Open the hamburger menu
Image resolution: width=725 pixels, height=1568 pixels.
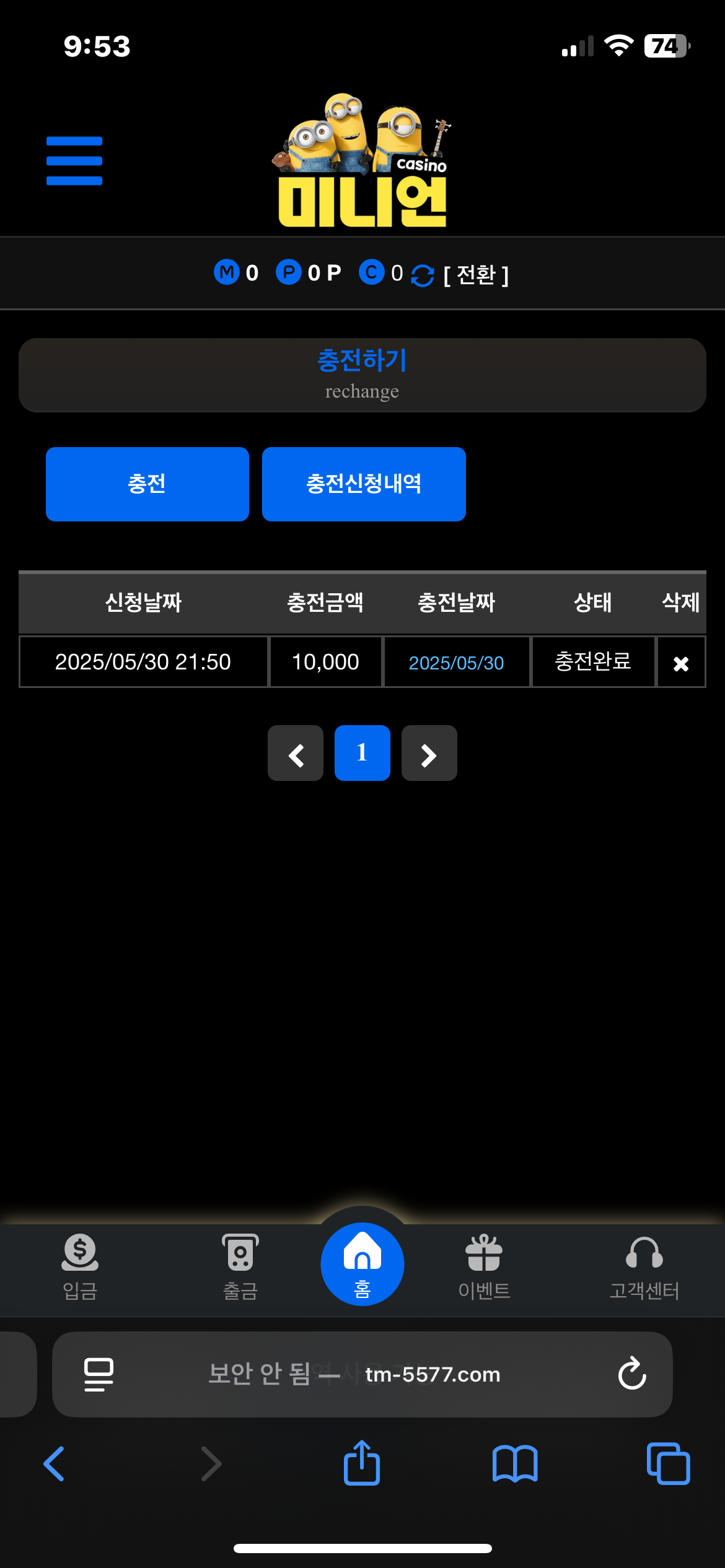coord(74,161)
